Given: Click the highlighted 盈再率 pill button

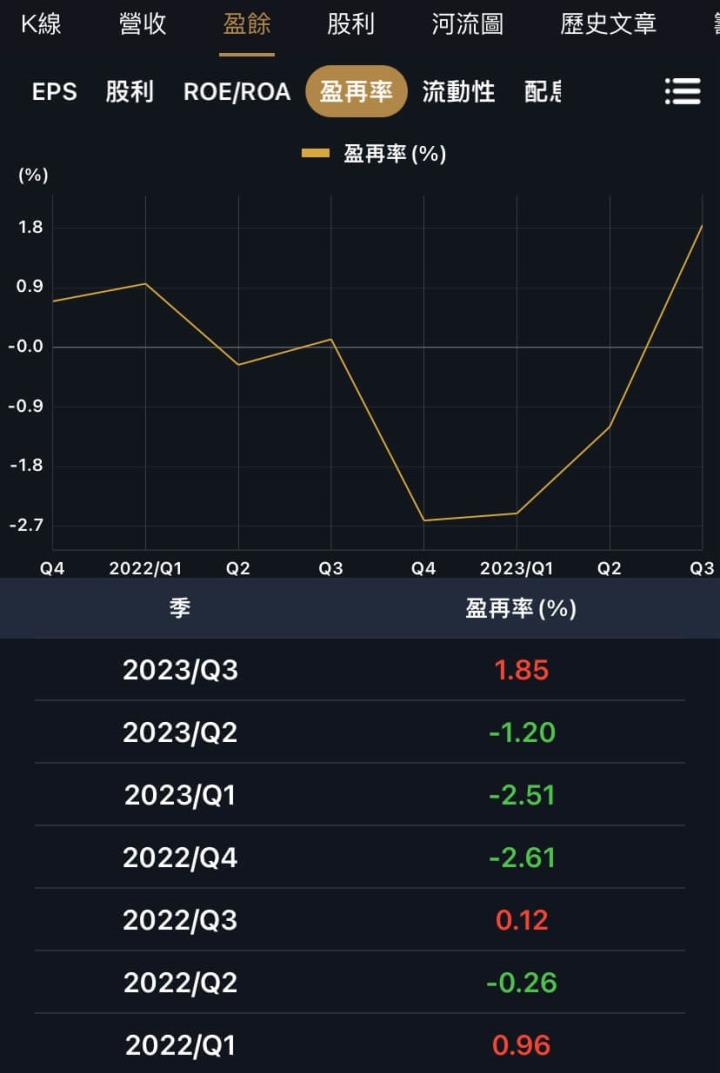Looking at the screenshot, I should (x=356, y=91).
